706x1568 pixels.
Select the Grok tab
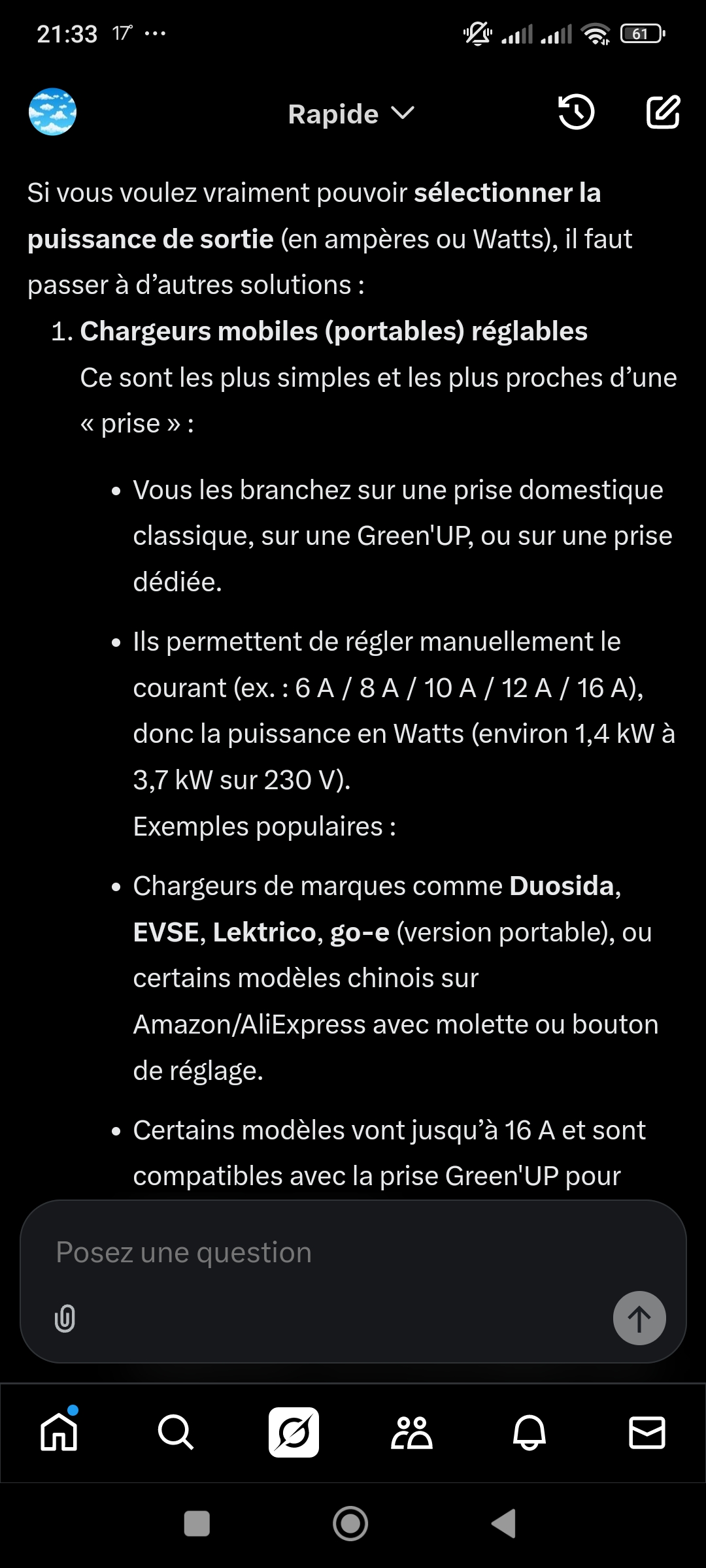pyautogui.click(x=294, y=1432)
